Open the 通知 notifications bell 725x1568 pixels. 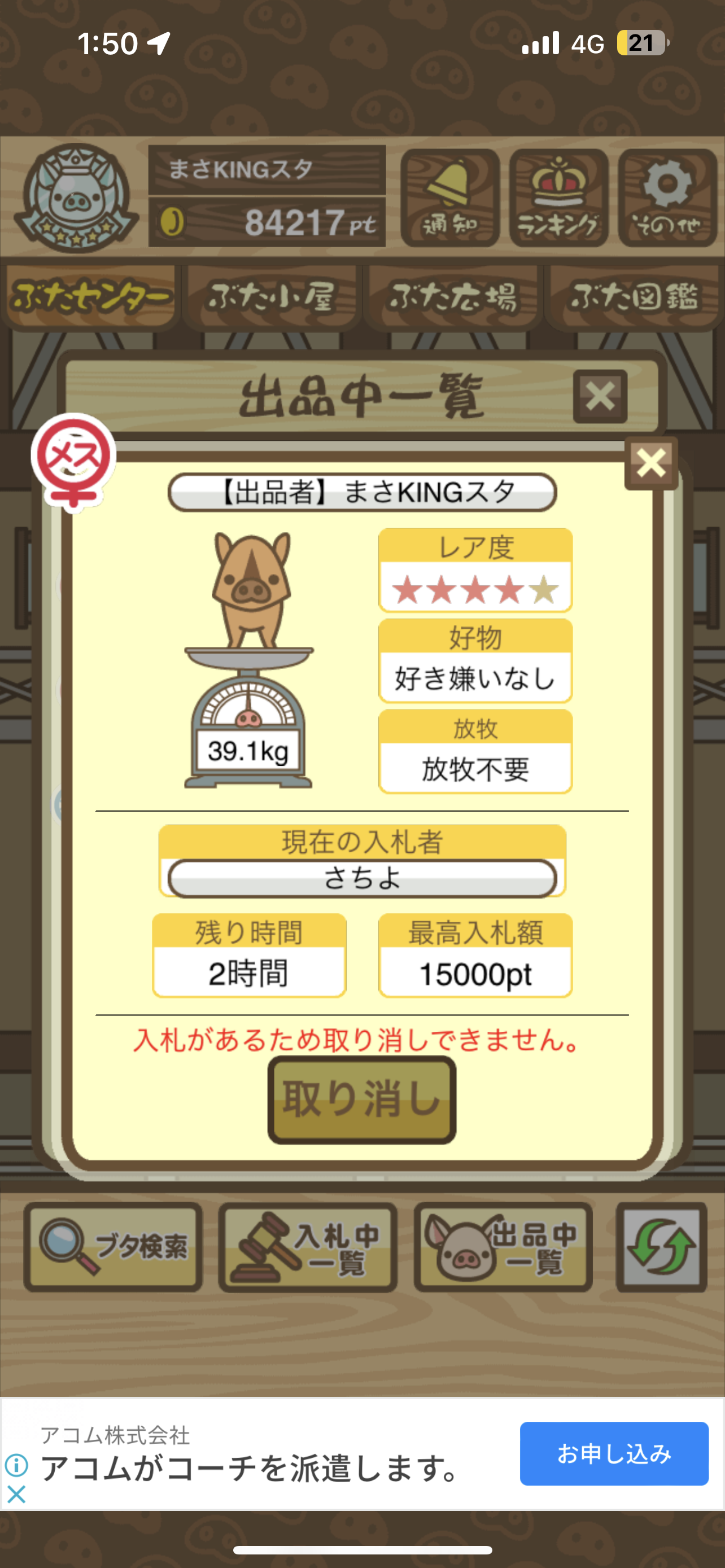click(x=450, y=198)
